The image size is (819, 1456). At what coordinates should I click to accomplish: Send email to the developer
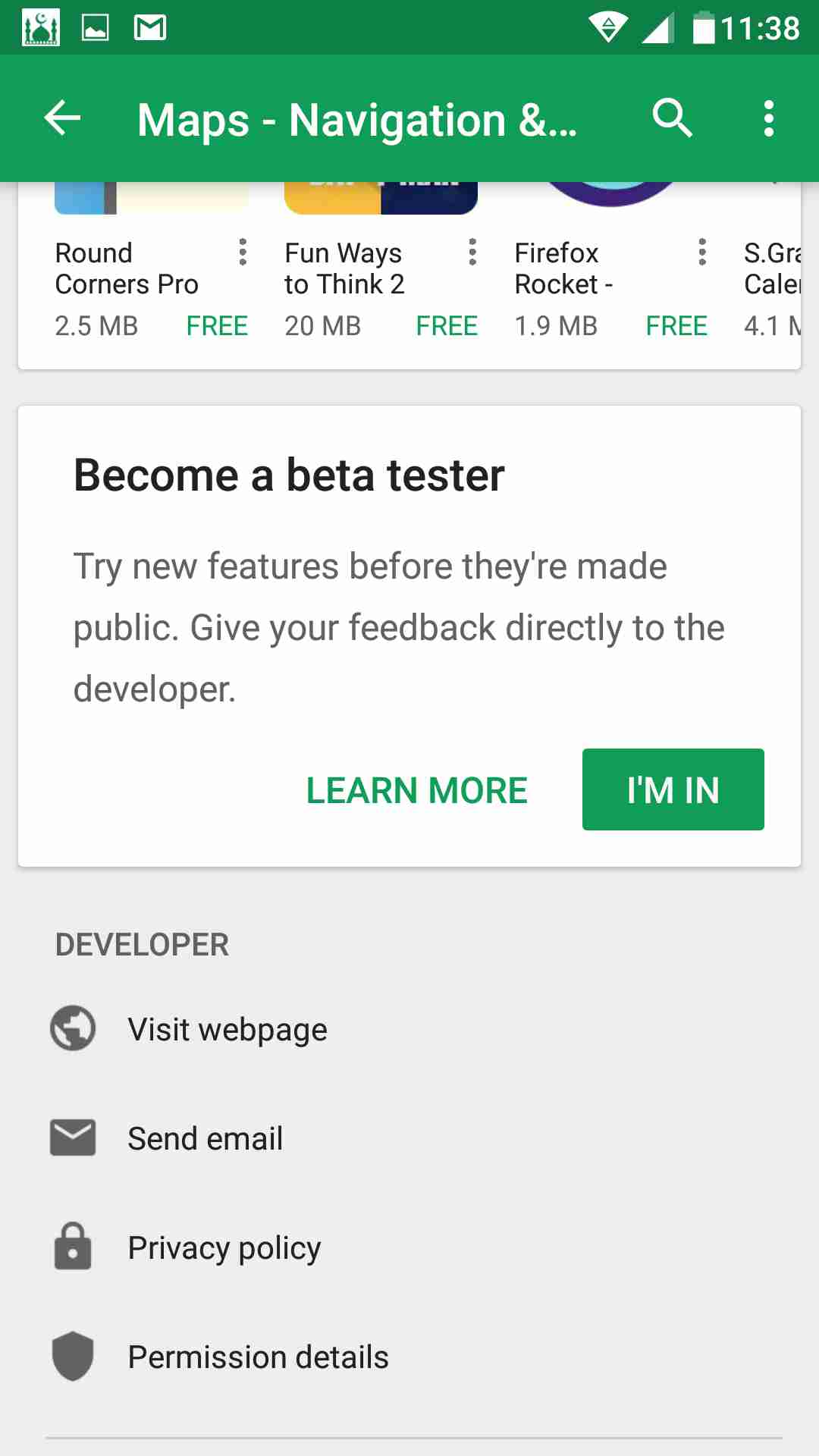[409, 1138]
